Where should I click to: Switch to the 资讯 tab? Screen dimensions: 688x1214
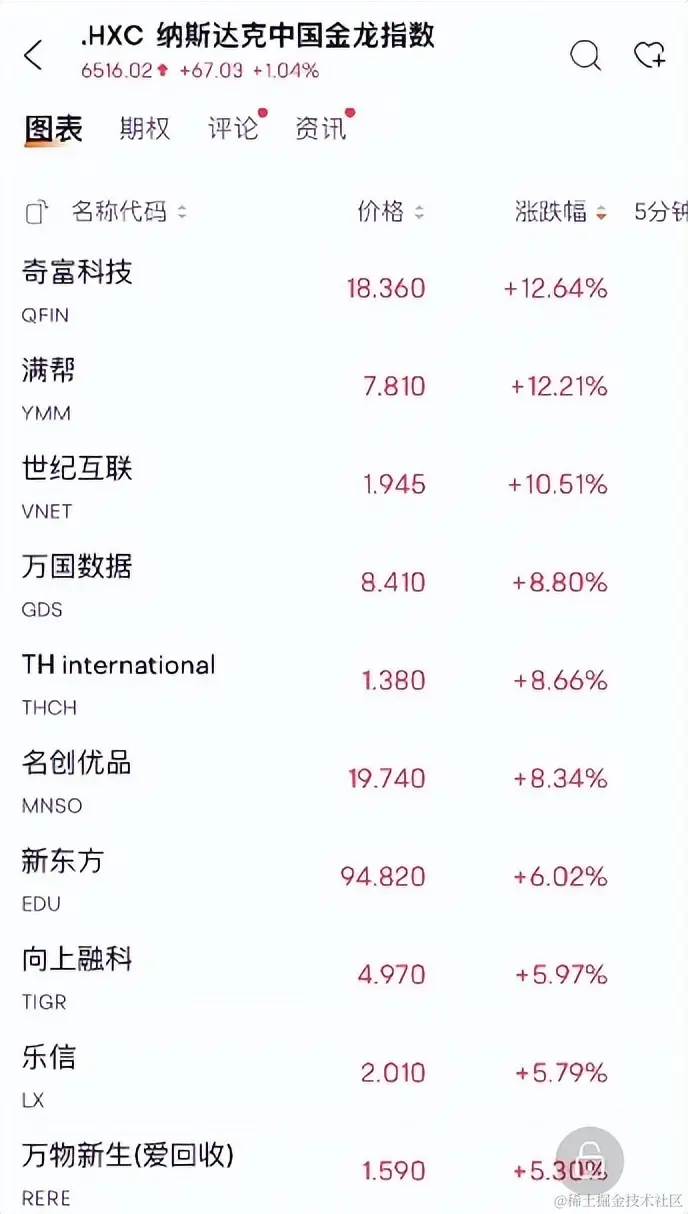click(320, 129)
